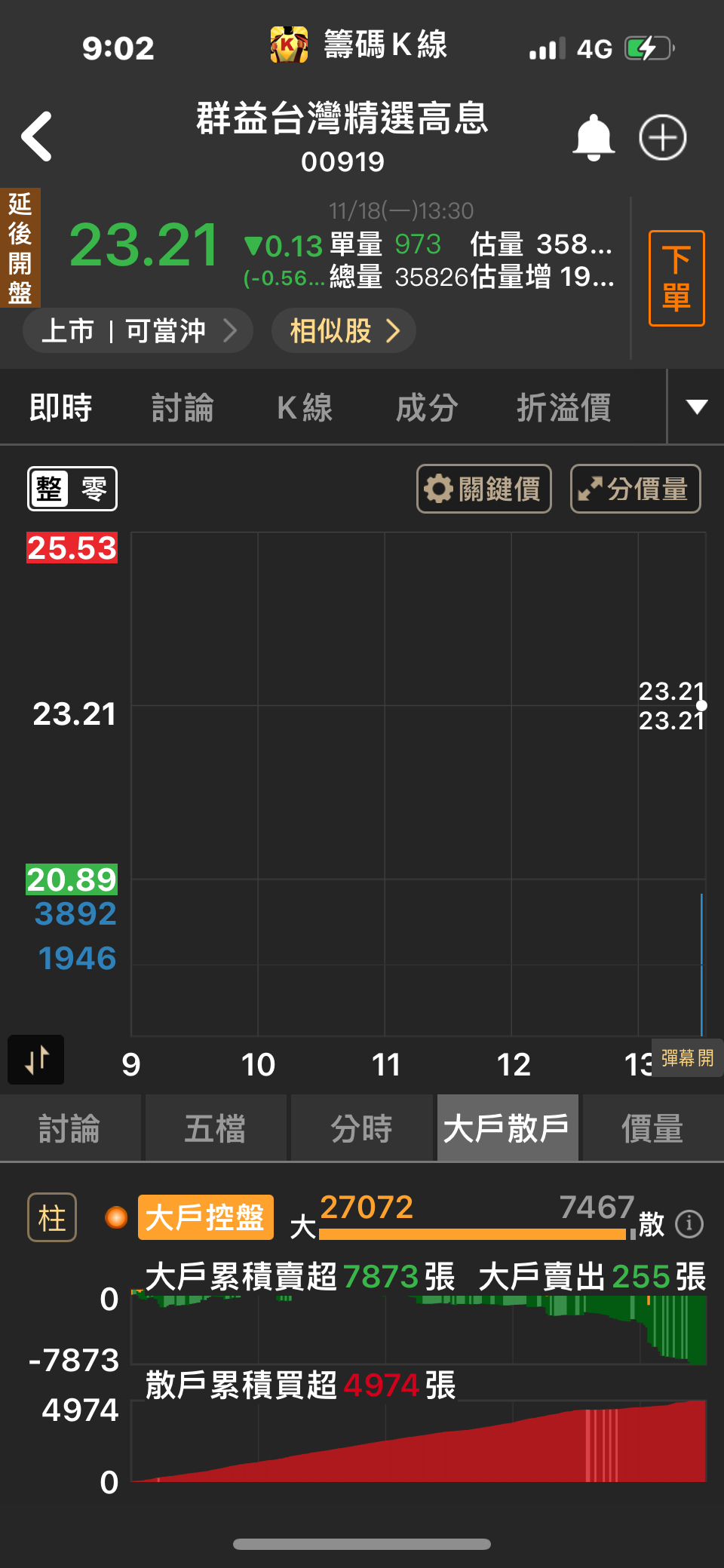The width and height of the screenshot is (724, 1568).
Task: Select the 五檔 sub-tab
Action: tap(215, 1129)
